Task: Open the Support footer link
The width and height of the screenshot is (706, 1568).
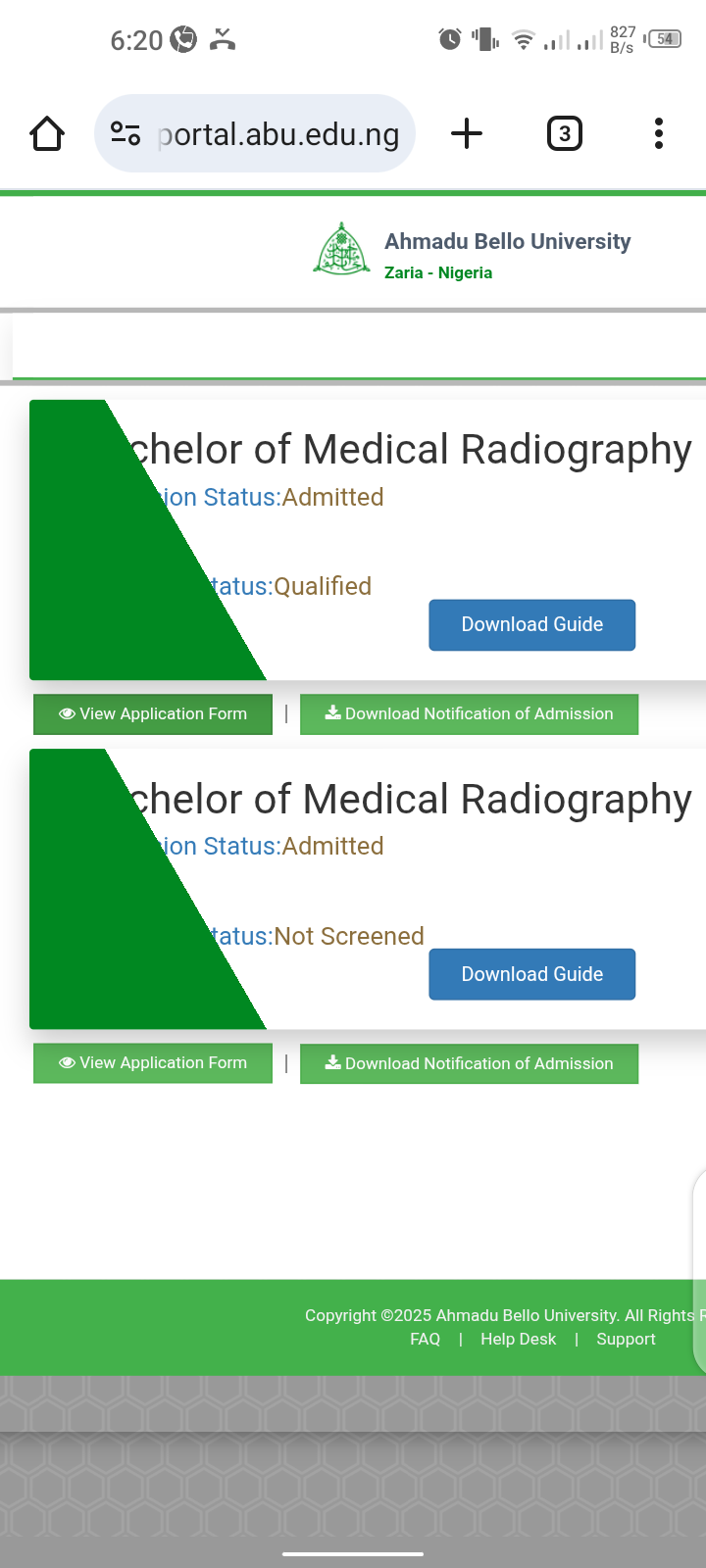Action: pos(626,1339)
